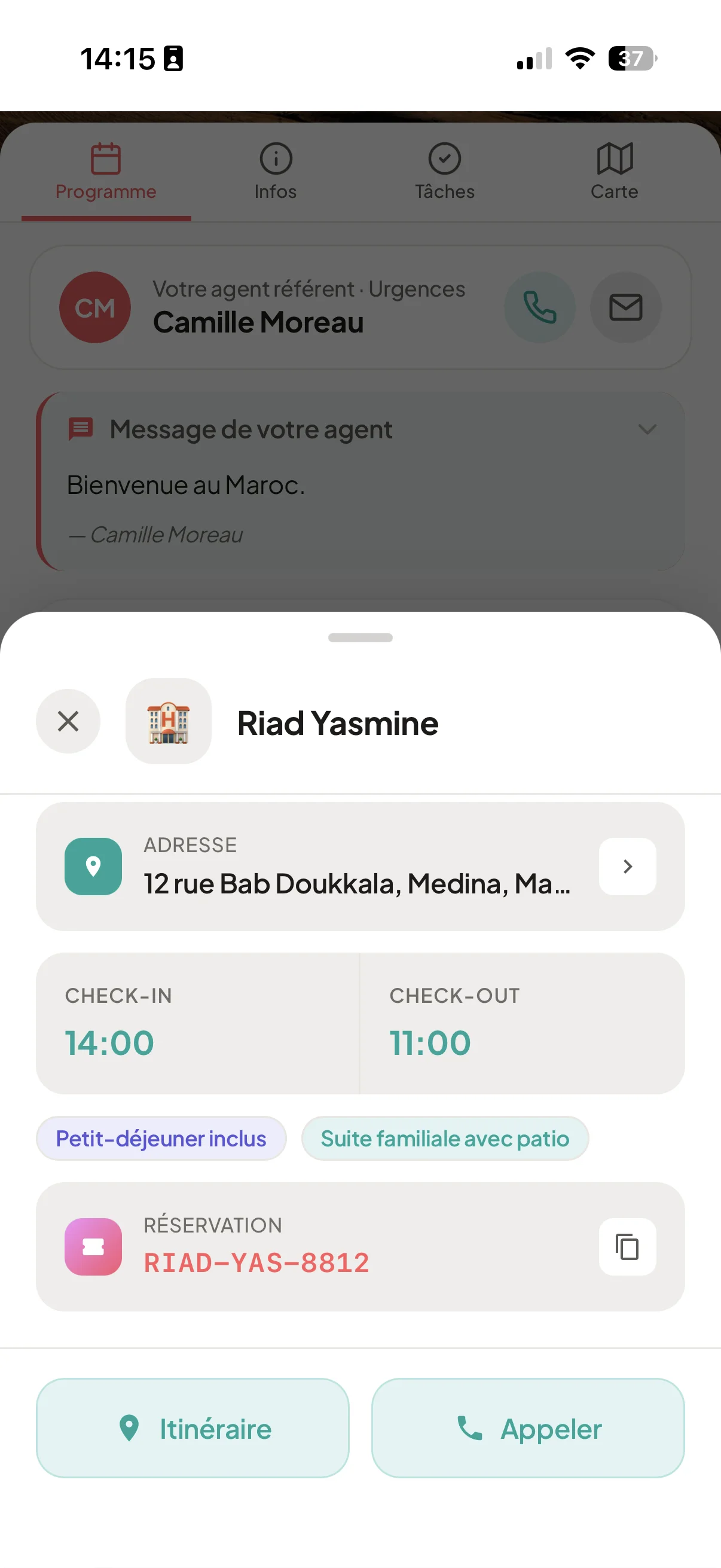Click the teal location pin next to ADRESSE
The height and width of the screenshot is (1568, 721).
click(93, 866)
